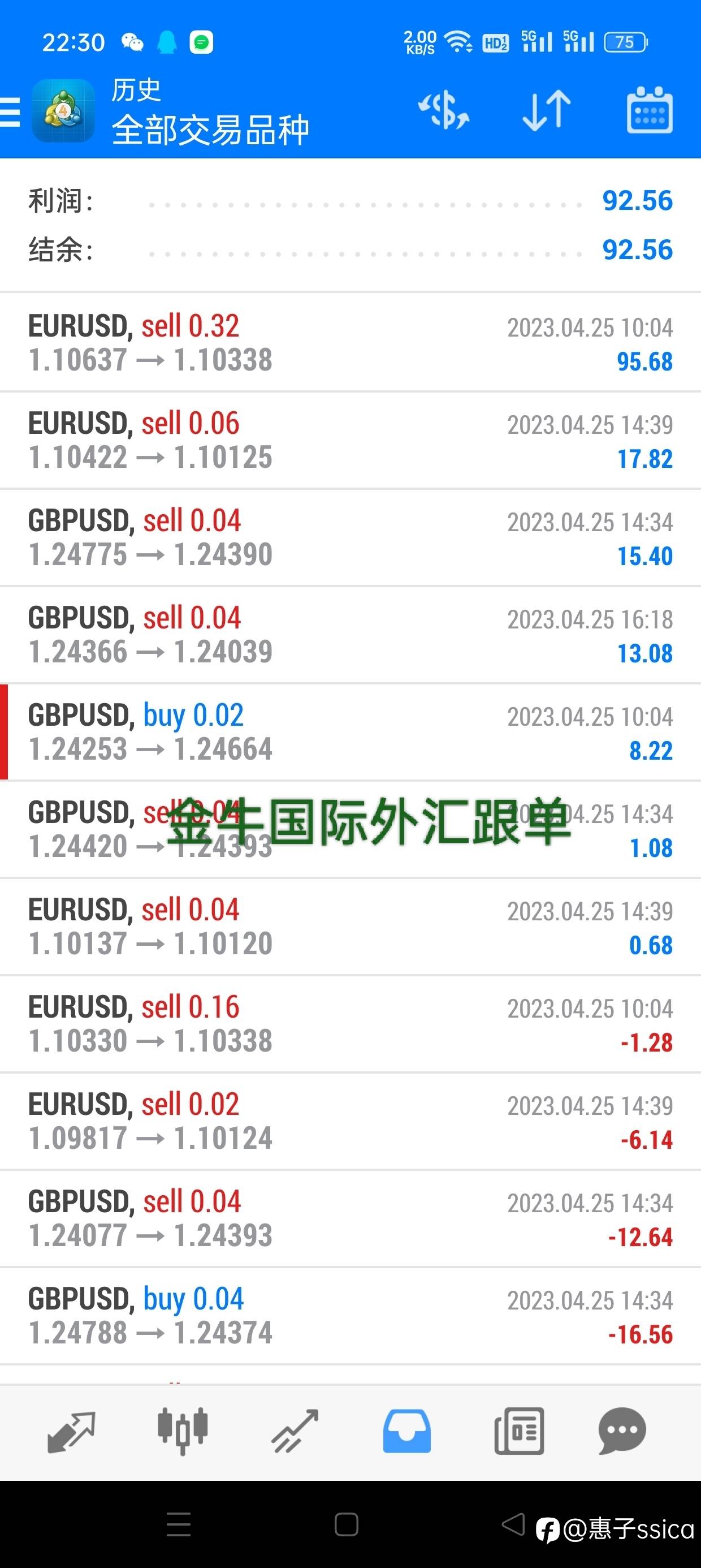Open the EURUSD sell 0.06 trade

[x=350, y=440]
